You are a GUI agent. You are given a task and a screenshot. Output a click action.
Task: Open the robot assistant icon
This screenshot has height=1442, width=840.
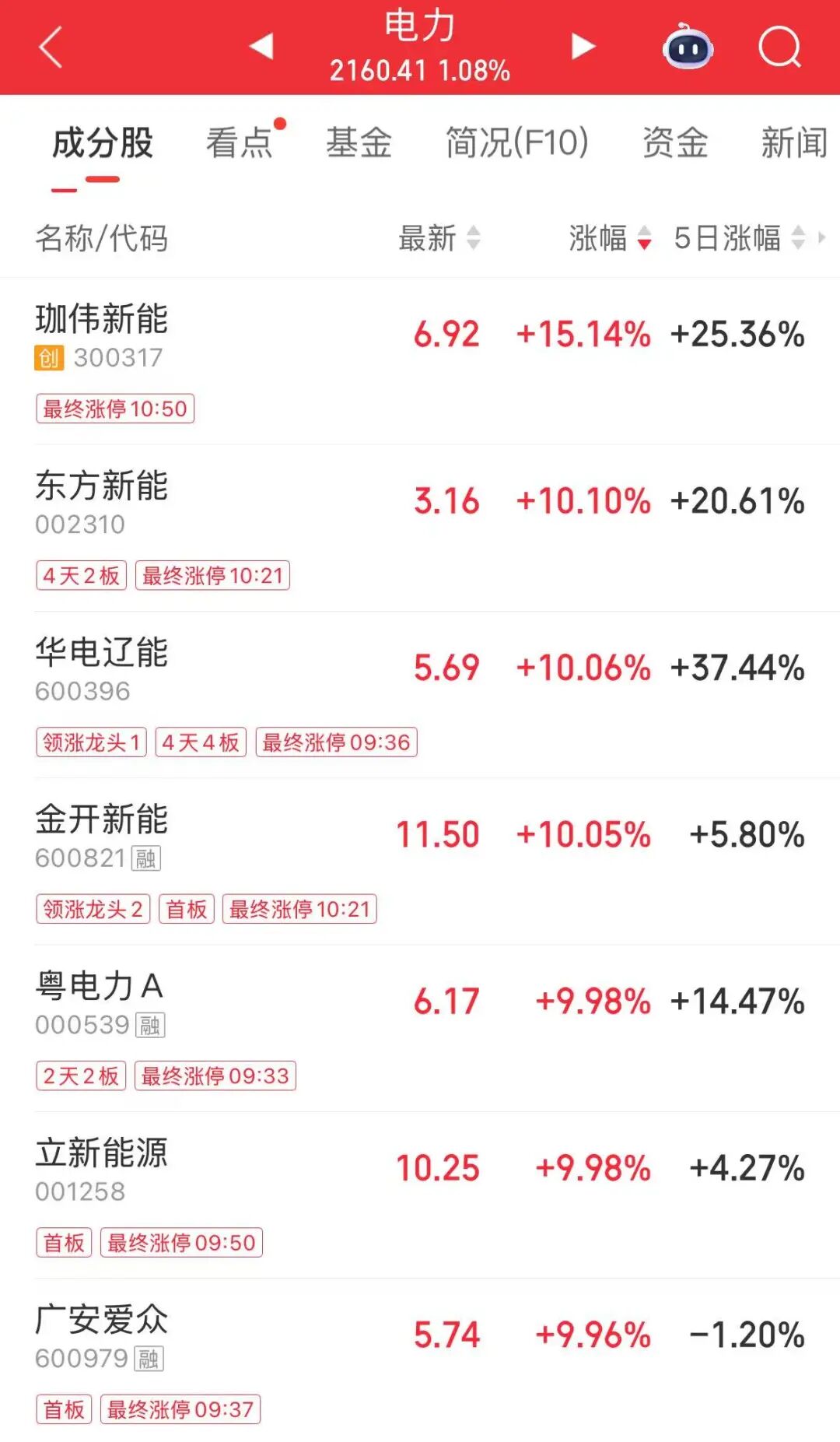coord(688,48)
